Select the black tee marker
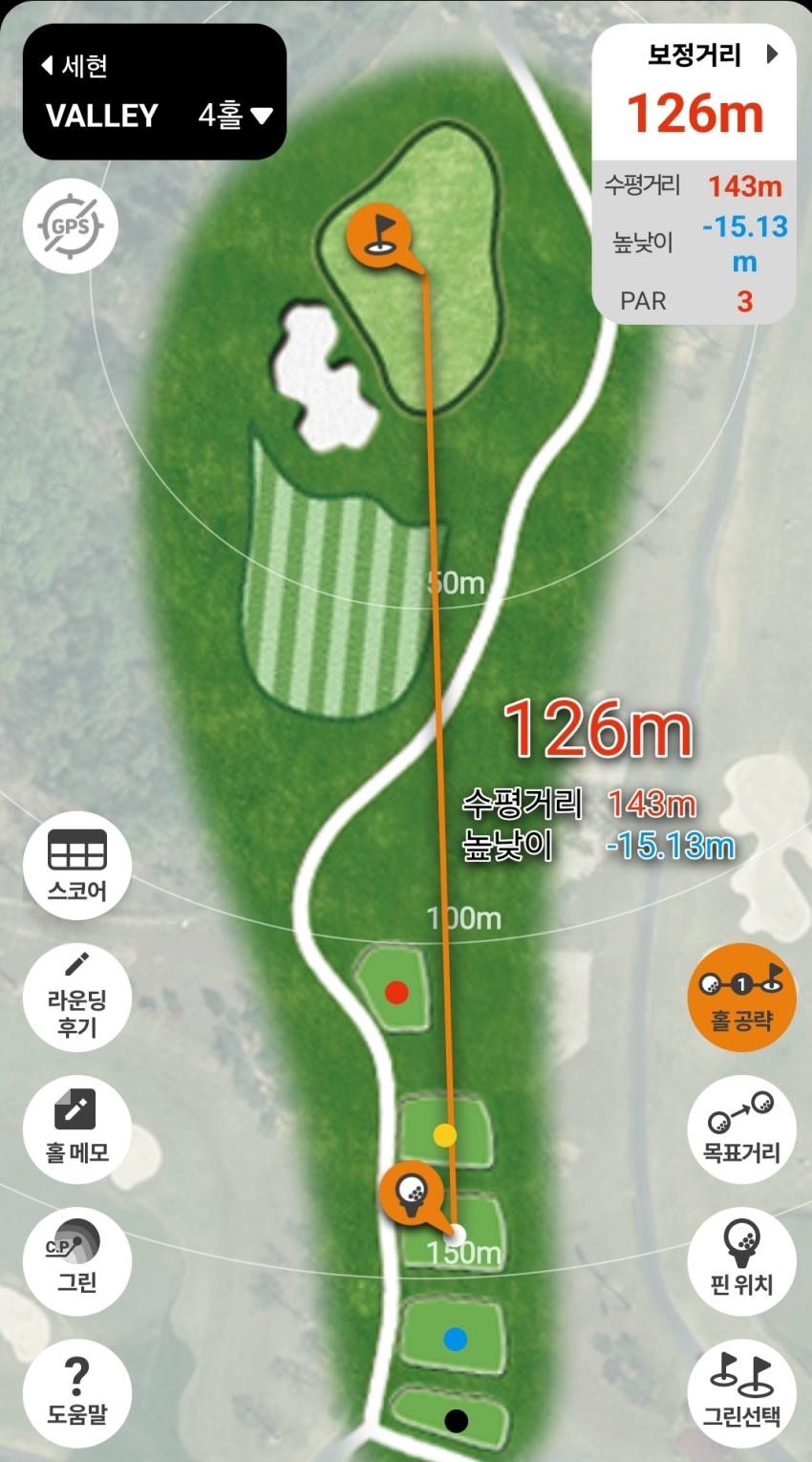The image size is (812, 1462). [x=458, y=1421]
